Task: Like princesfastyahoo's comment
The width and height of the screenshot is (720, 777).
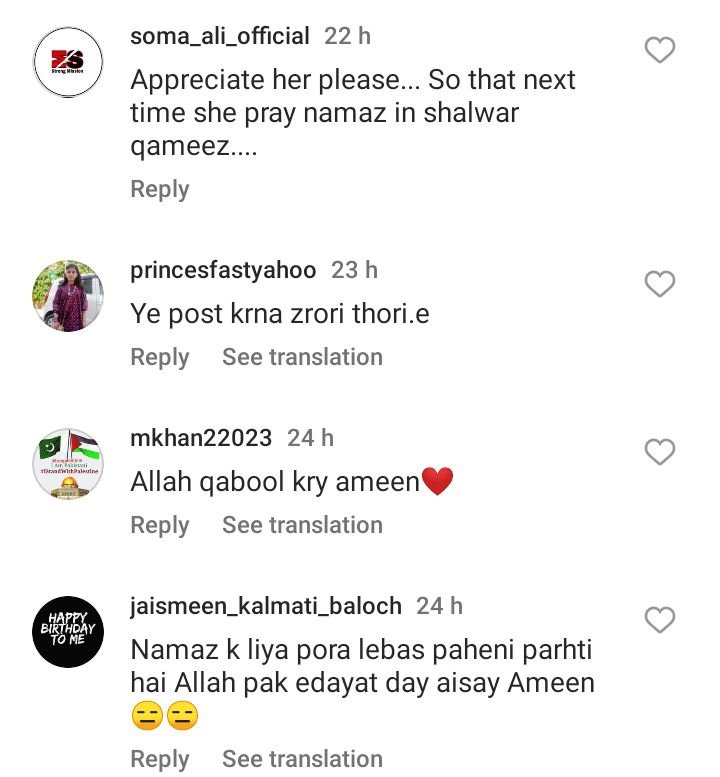Action: [x=659, y=284]
